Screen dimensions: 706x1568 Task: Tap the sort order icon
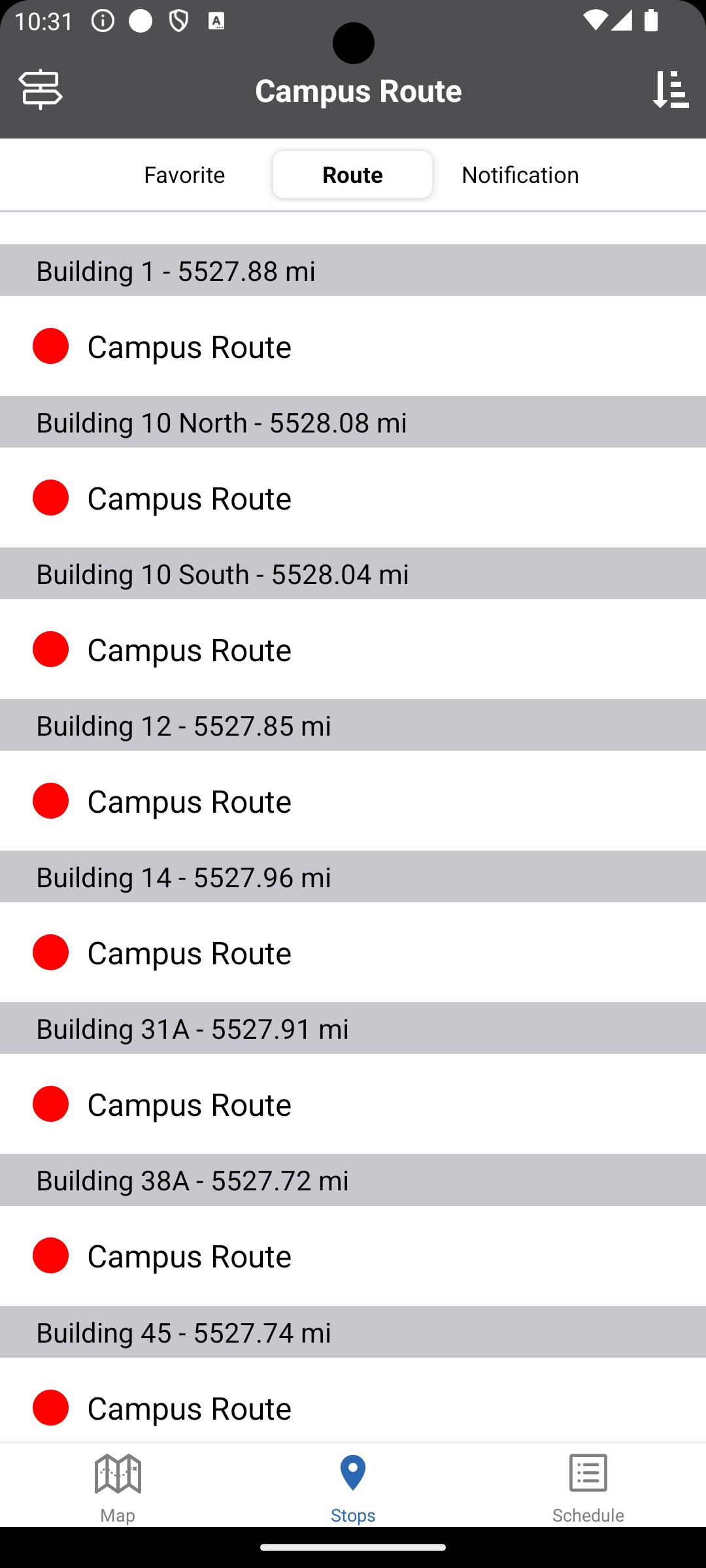click(671, 90)
